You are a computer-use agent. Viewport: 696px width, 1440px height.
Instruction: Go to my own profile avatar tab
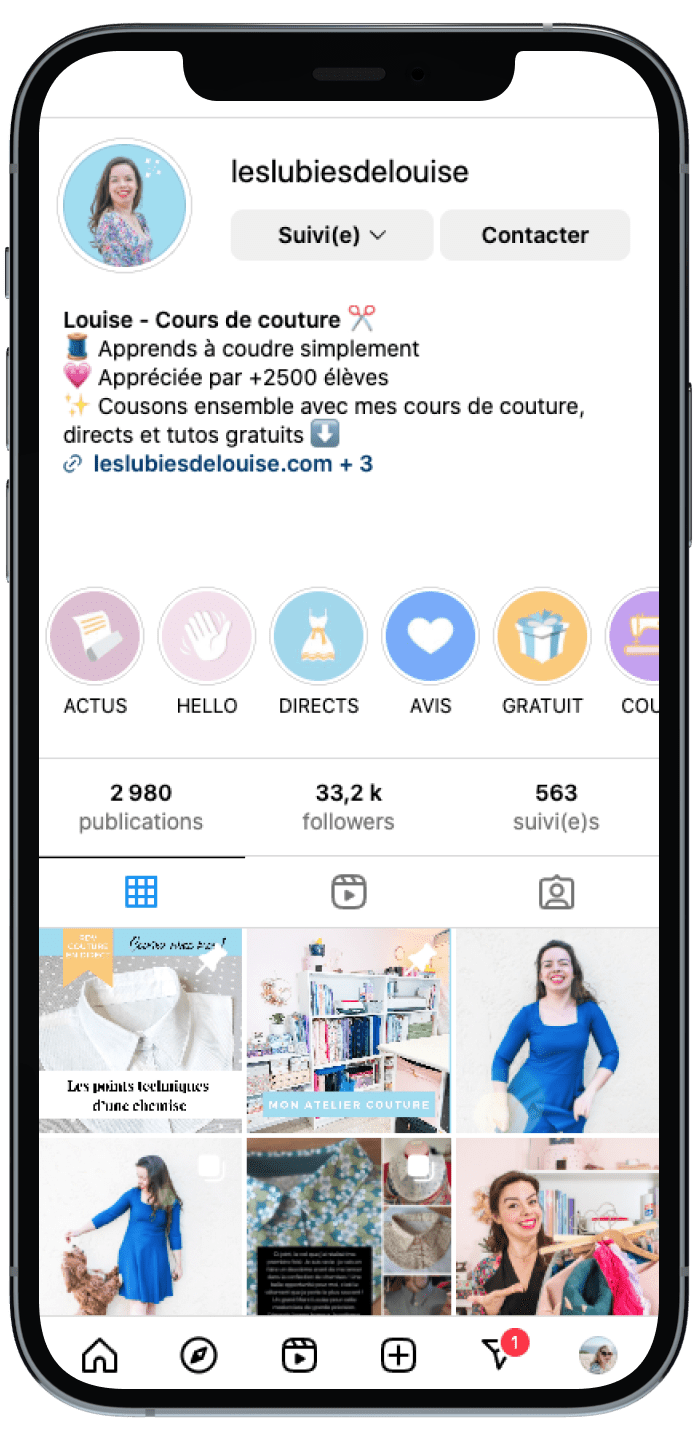pyautogui.click(x=598, y=1356)
